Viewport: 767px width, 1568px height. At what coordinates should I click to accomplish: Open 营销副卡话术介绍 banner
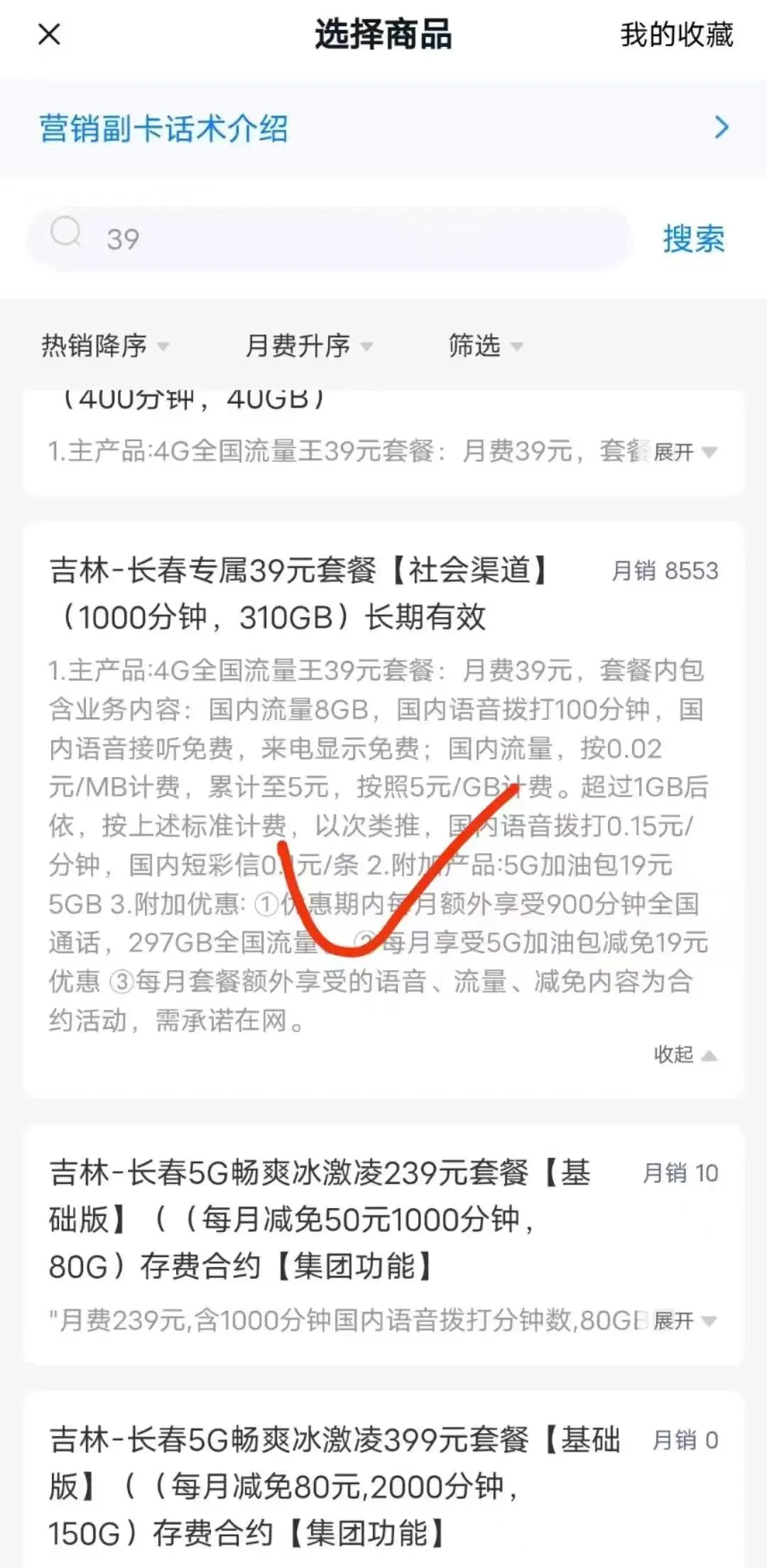click(x=383, y=129)
